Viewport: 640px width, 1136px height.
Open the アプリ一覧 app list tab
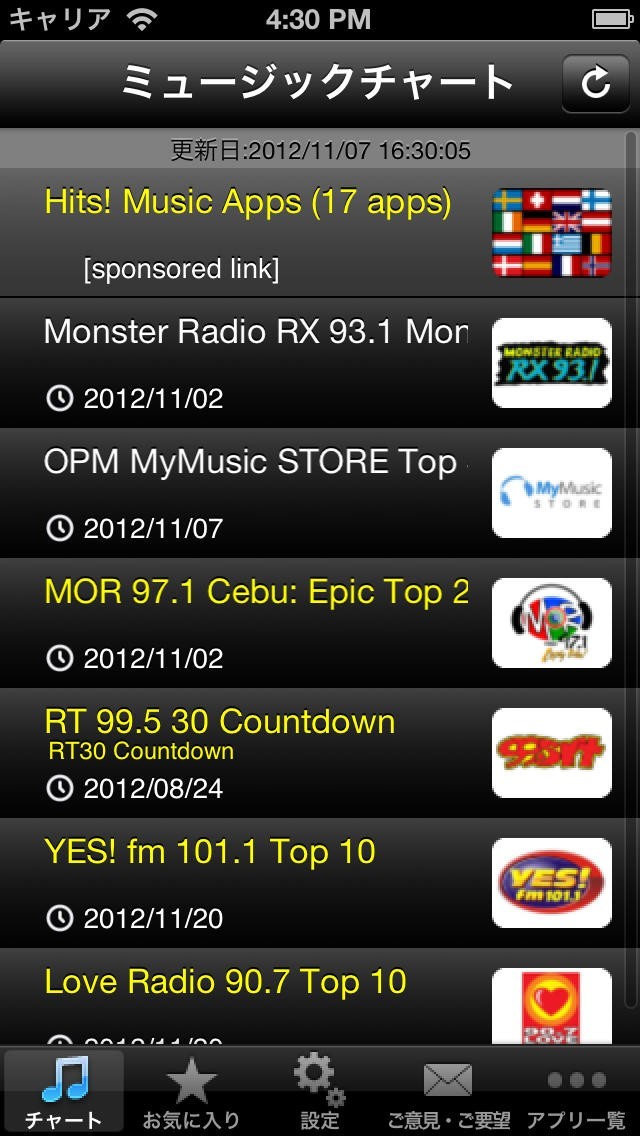point(576,1092)
